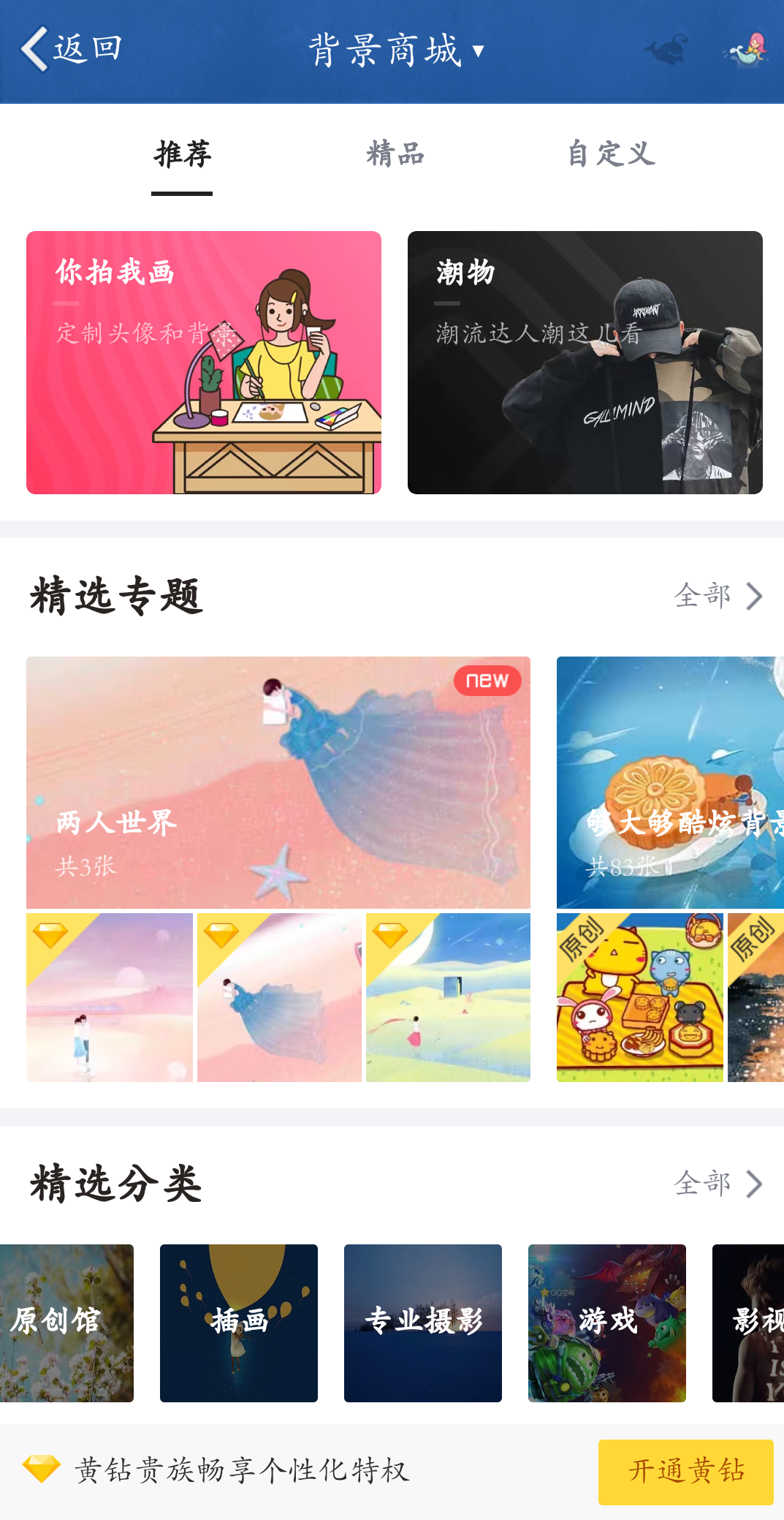This screenshot has height=1520, width=784.
Task: Tap the diamond badge on the first 两人世界 thumbnail
Action: click(51, 936)
